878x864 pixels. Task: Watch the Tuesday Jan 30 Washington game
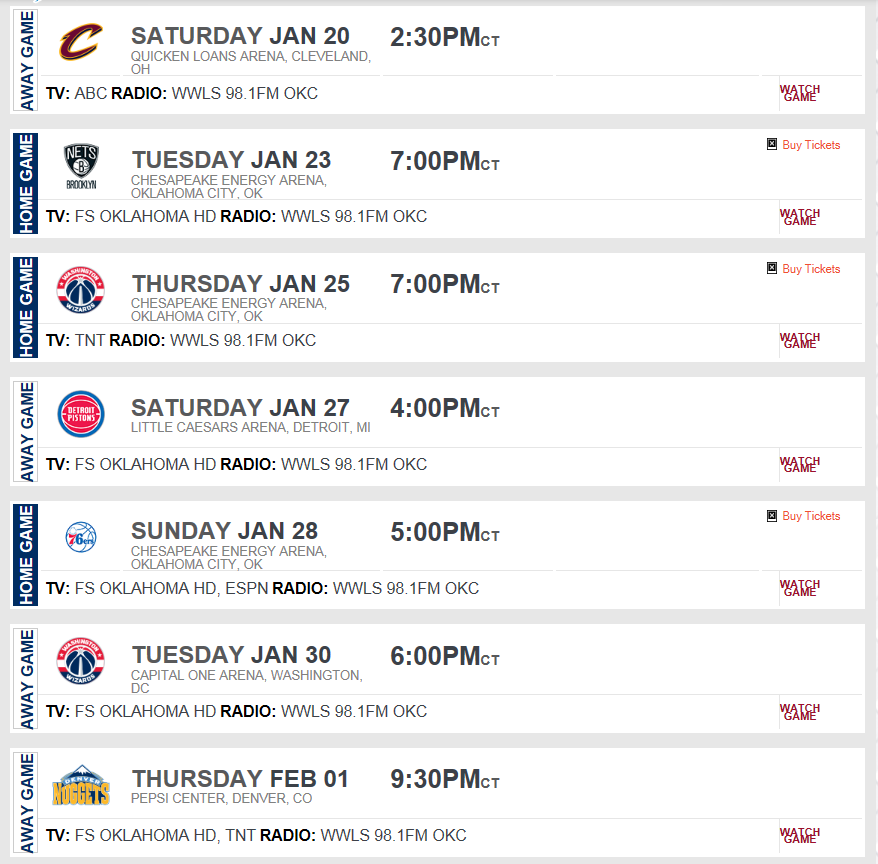[800, 712]
